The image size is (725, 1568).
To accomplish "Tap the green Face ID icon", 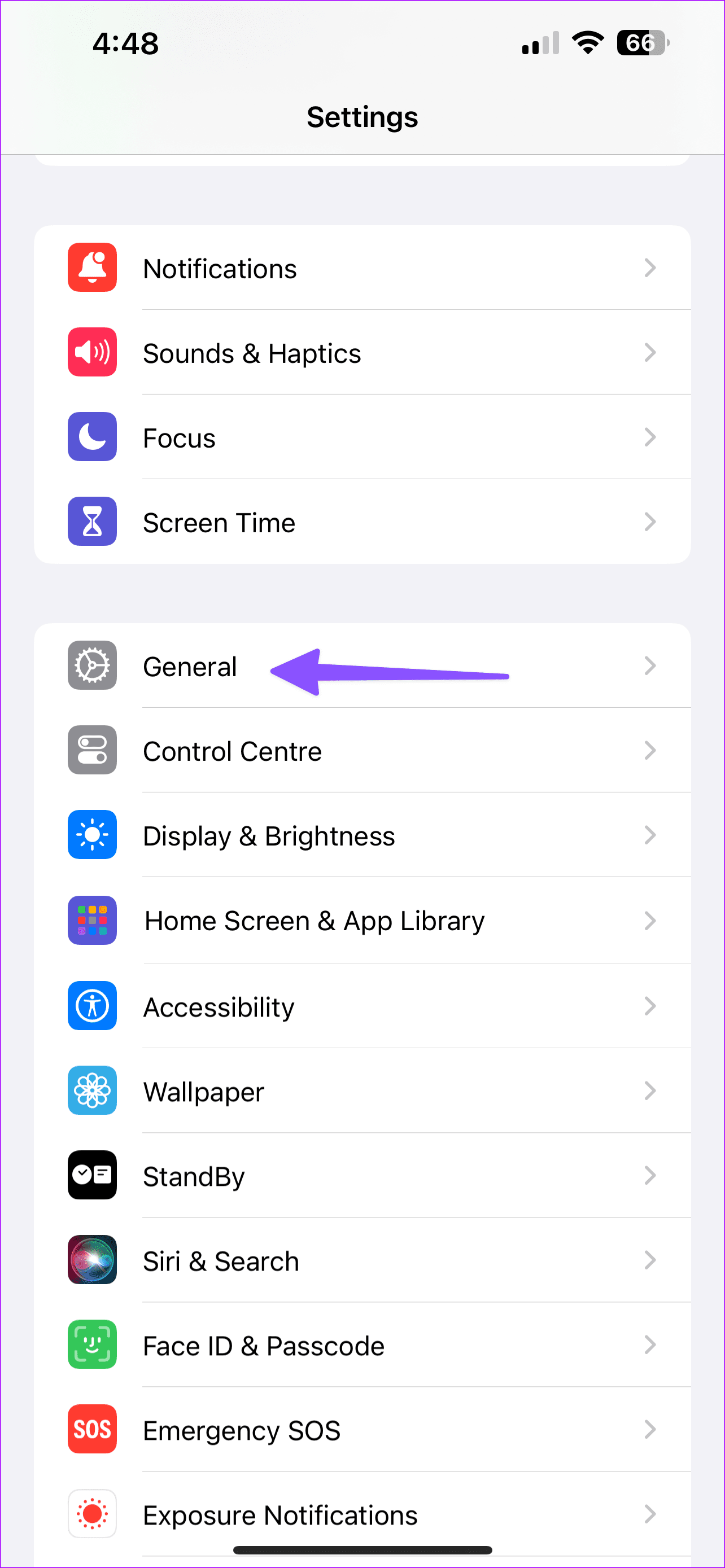I will (x=92, y=1346).
